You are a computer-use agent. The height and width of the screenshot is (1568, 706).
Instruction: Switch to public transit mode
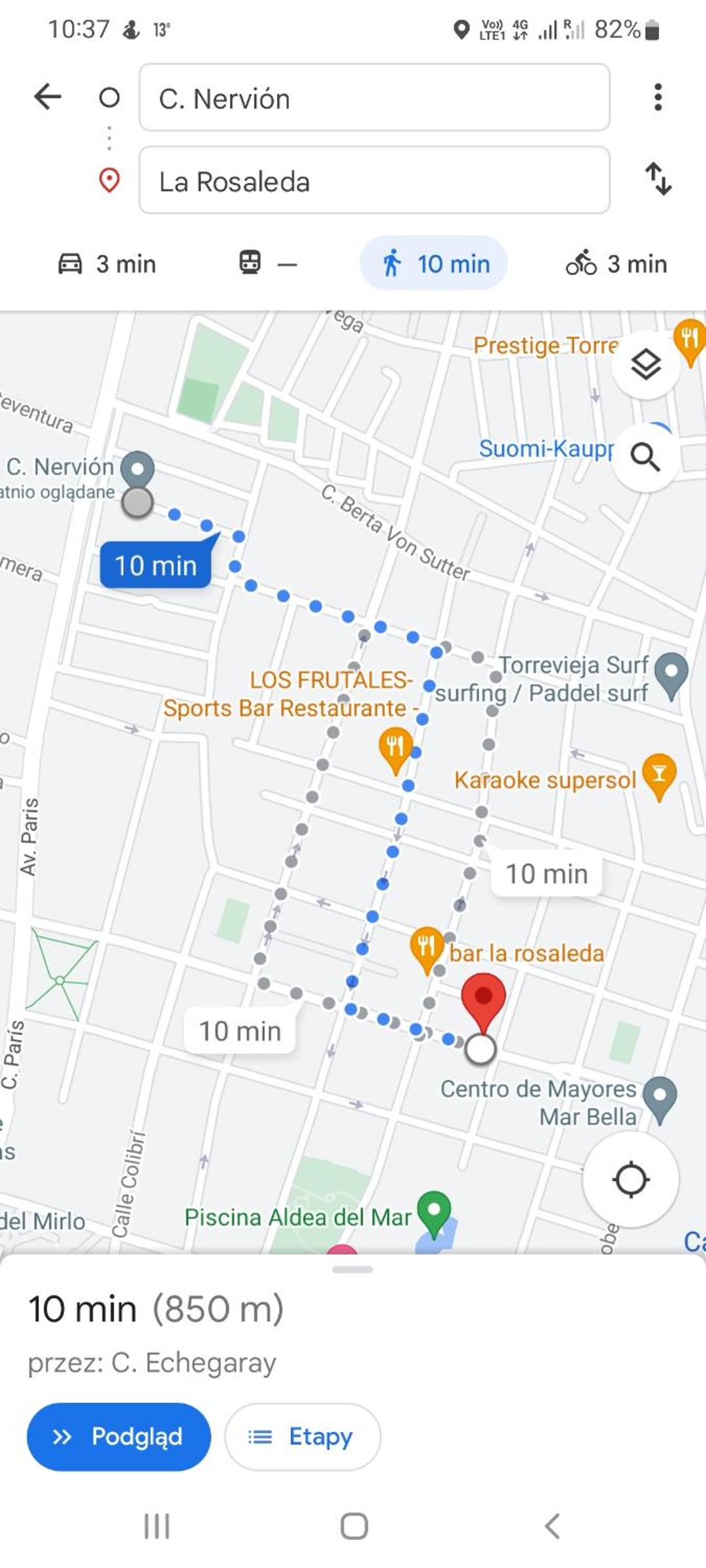pos(268,263)
